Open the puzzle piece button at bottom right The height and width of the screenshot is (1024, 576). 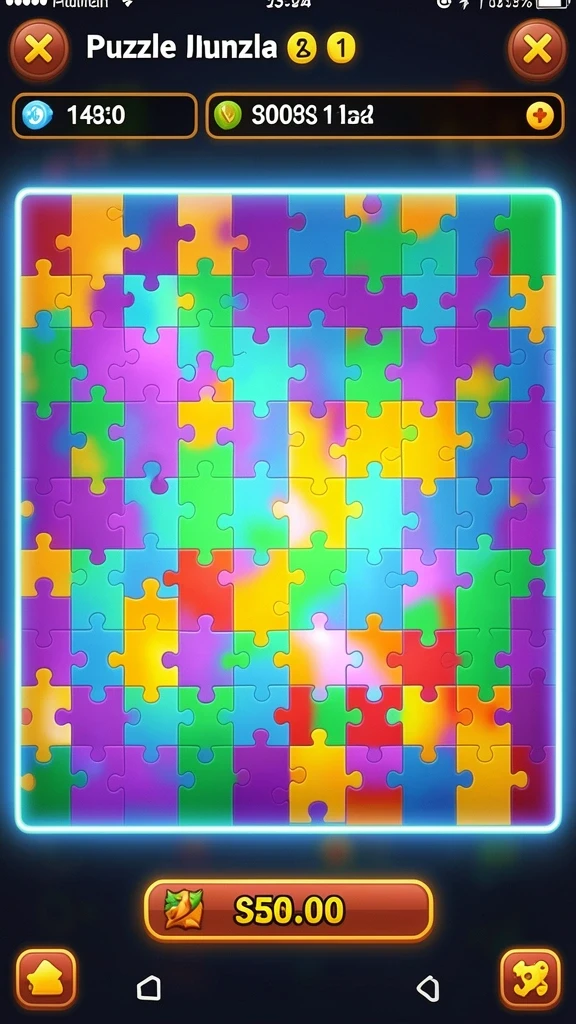point(530,980)
